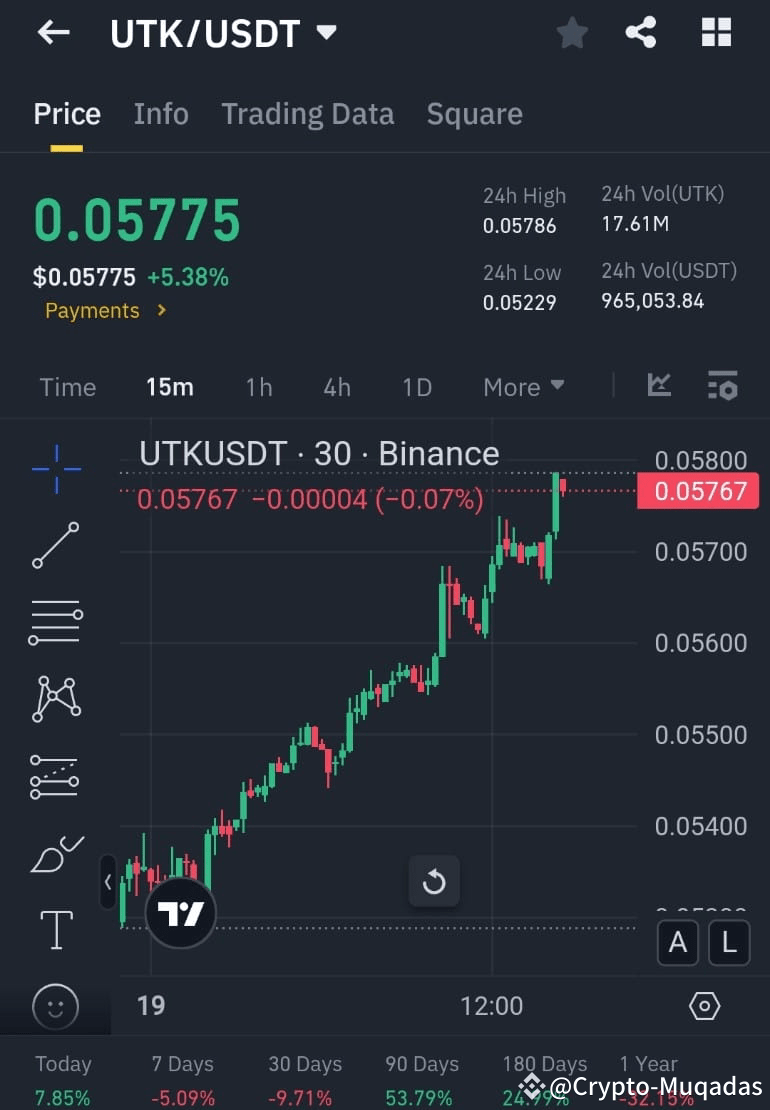Open the Info tab
This screenshot has height=1110, width=770.
click(160, 113)
